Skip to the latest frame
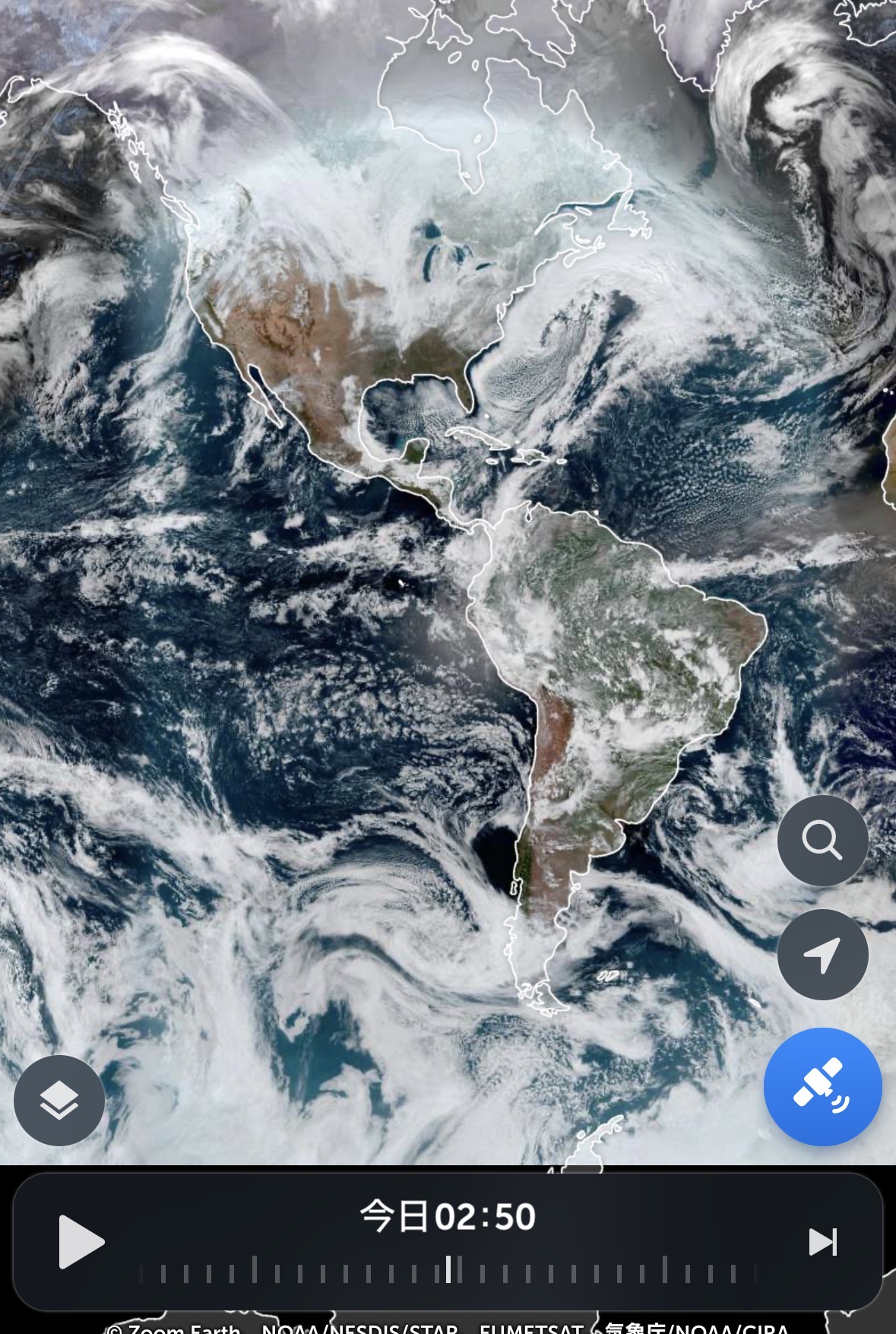The width and height of the screenshot is (896, 1334). pyautogui.click(x=822, y=1242)
